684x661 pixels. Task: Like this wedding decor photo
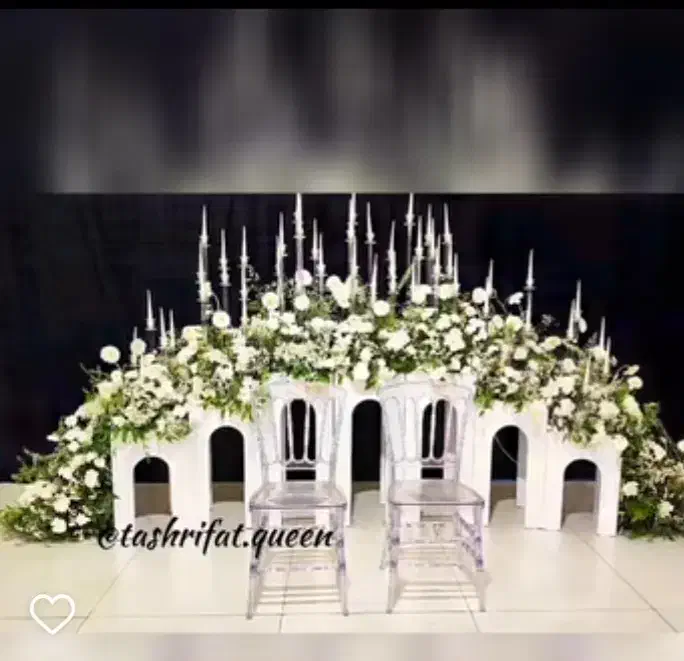[52, 613]
